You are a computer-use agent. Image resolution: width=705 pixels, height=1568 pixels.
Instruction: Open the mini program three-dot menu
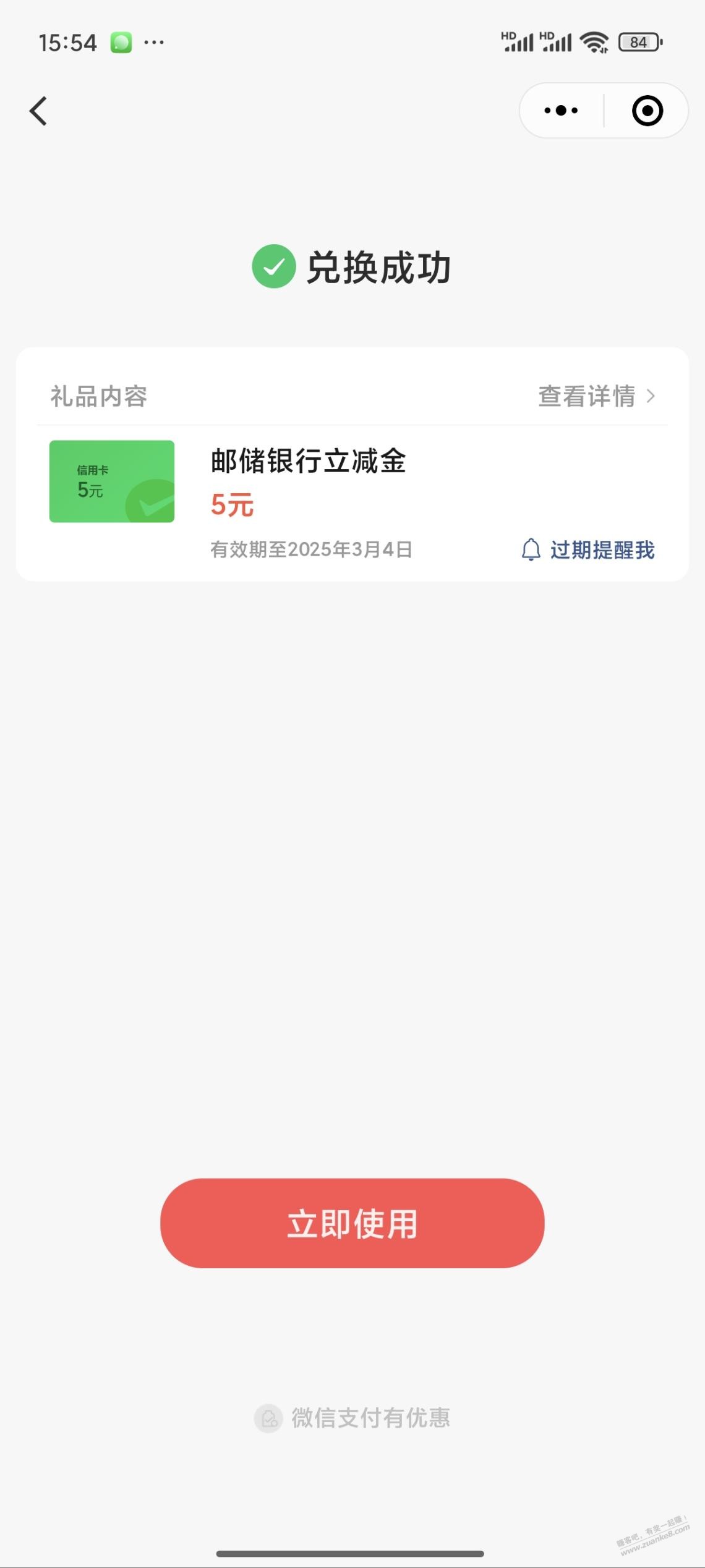coord(561,111)
